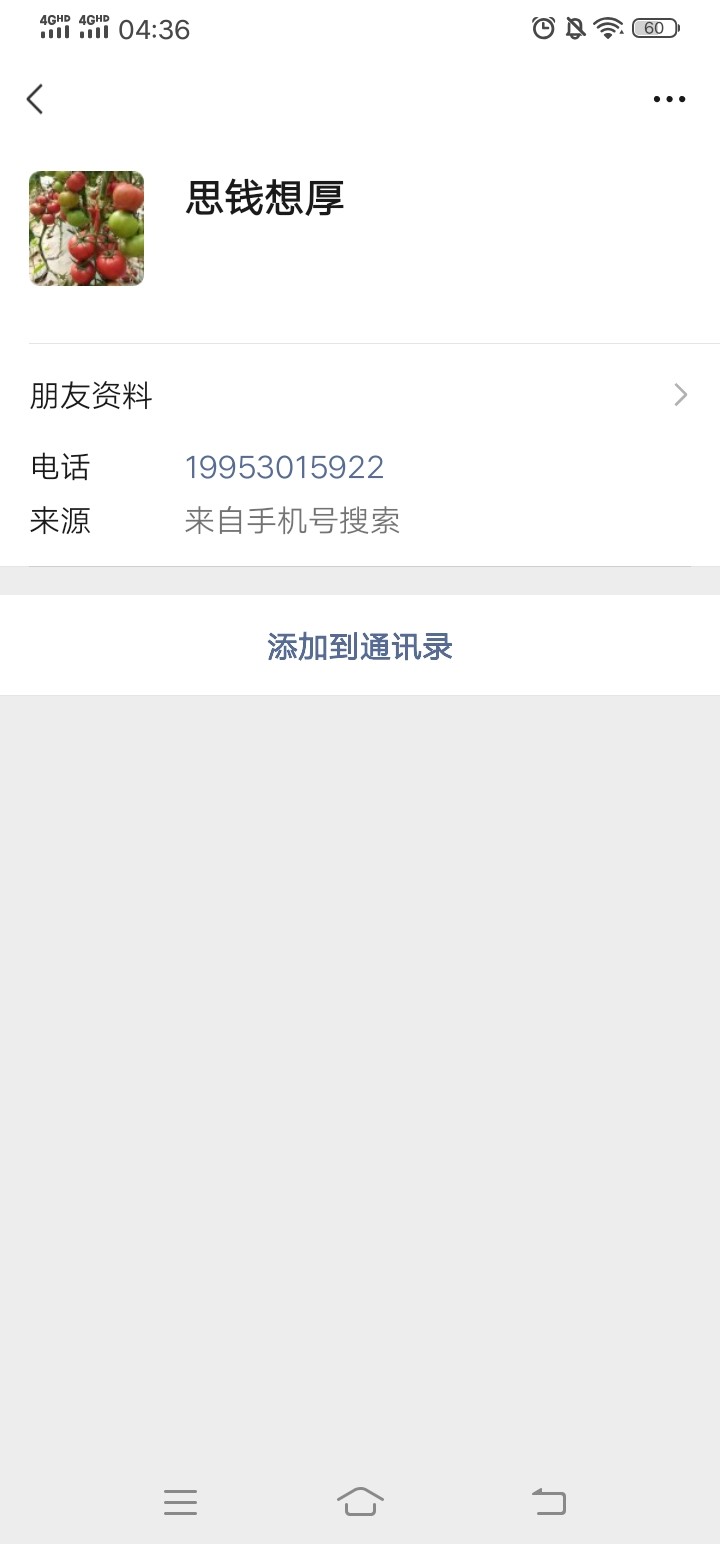Screen dimensions: 720x1544
Task: Tap 添加到通讯录 to add contact
Action: coord(360,646)
